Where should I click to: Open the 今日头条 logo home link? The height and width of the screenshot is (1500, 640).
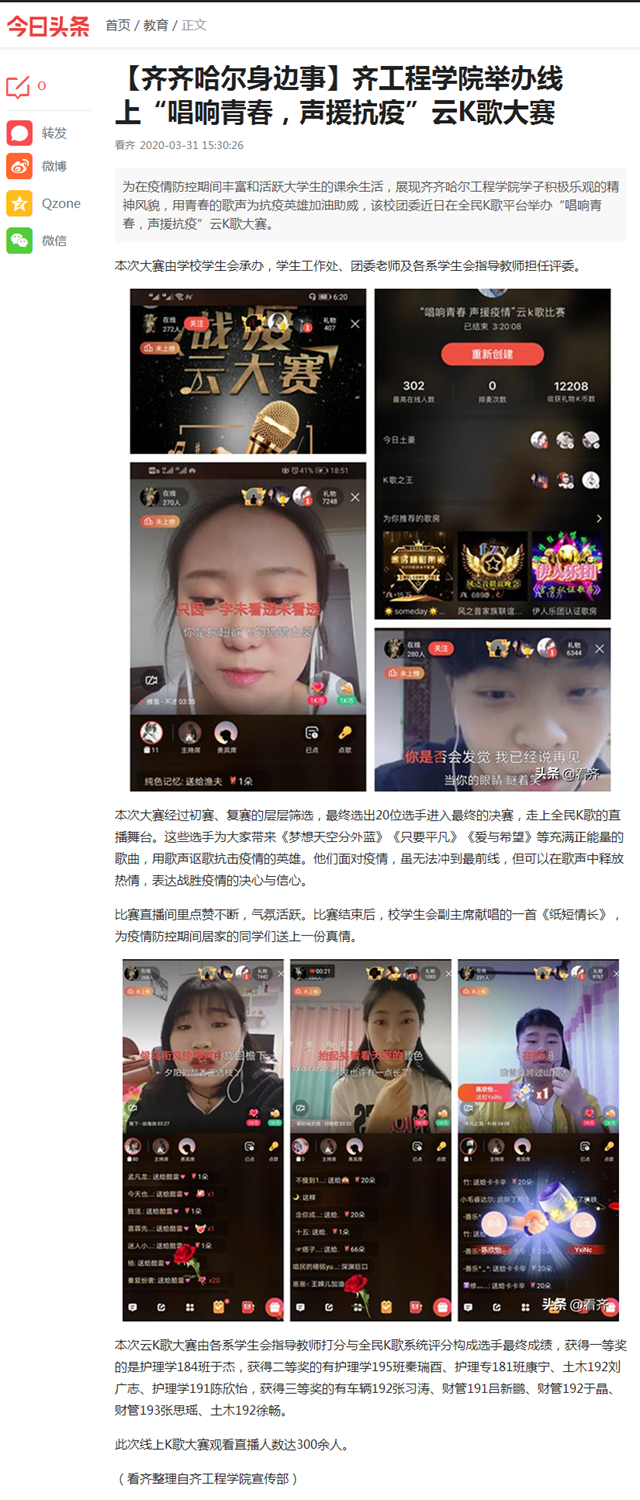point(48,26)
